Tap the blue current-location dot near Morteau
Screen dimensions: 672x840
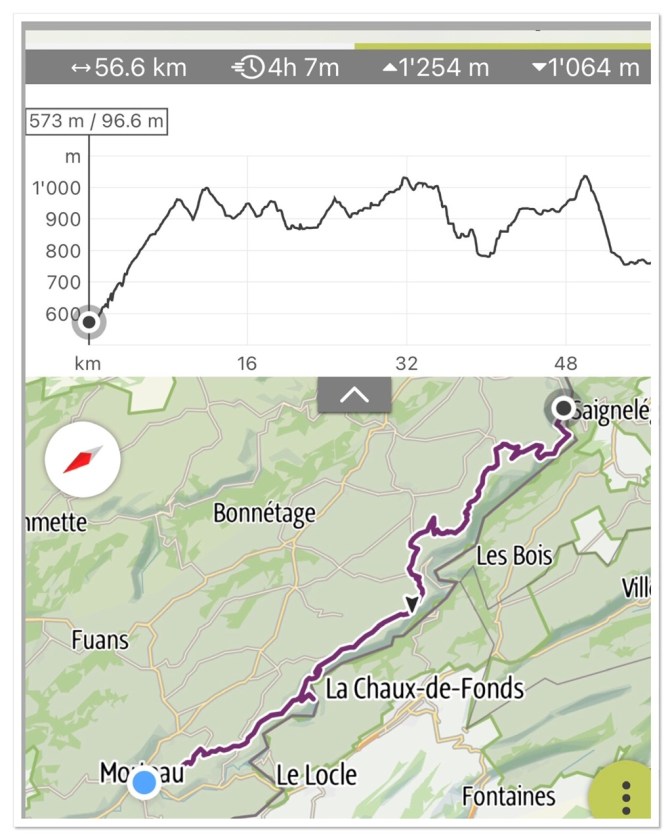click(x=145, y=783)
